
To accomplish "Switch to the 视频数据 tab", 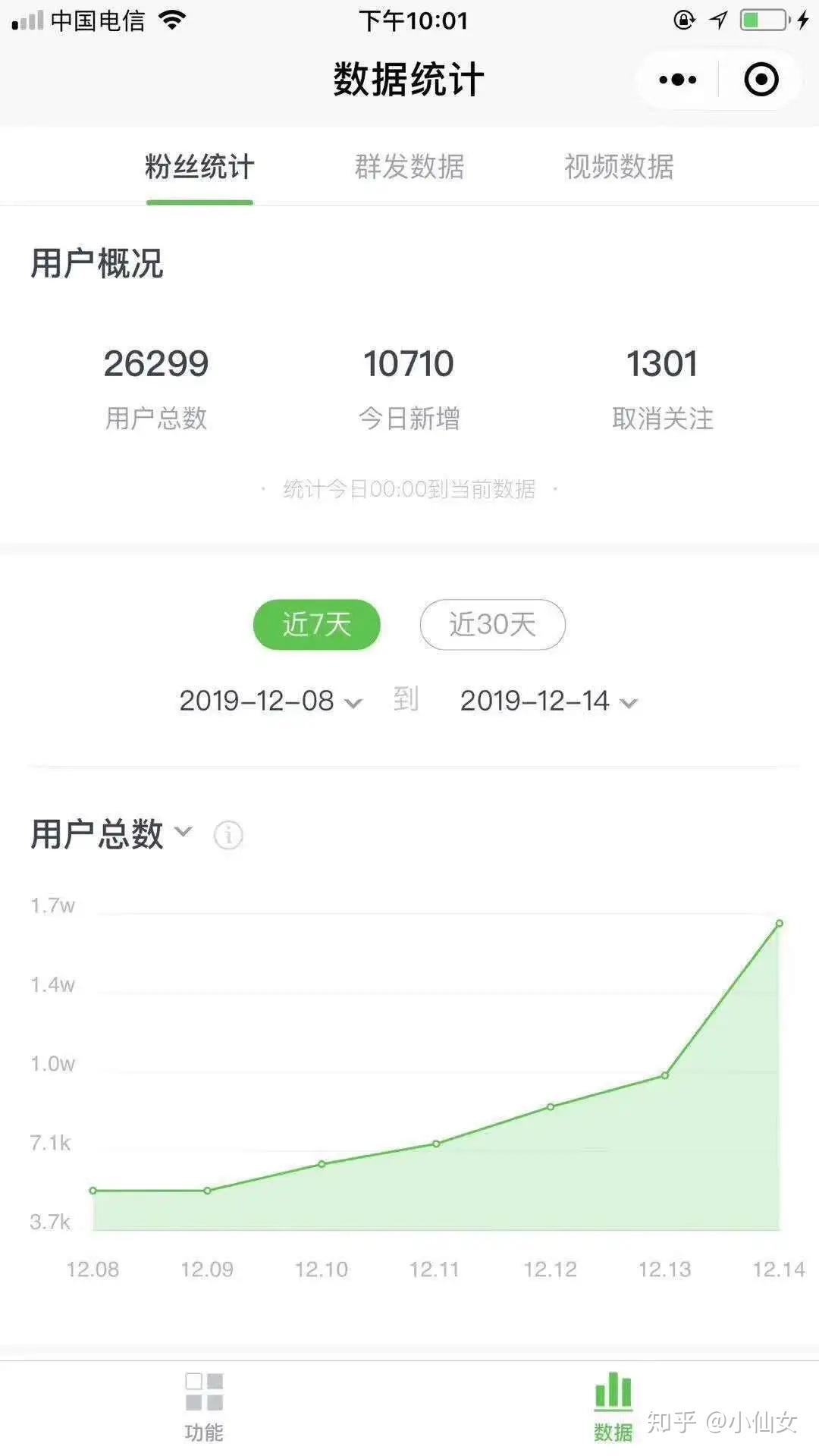I will (x=619, y=167).
